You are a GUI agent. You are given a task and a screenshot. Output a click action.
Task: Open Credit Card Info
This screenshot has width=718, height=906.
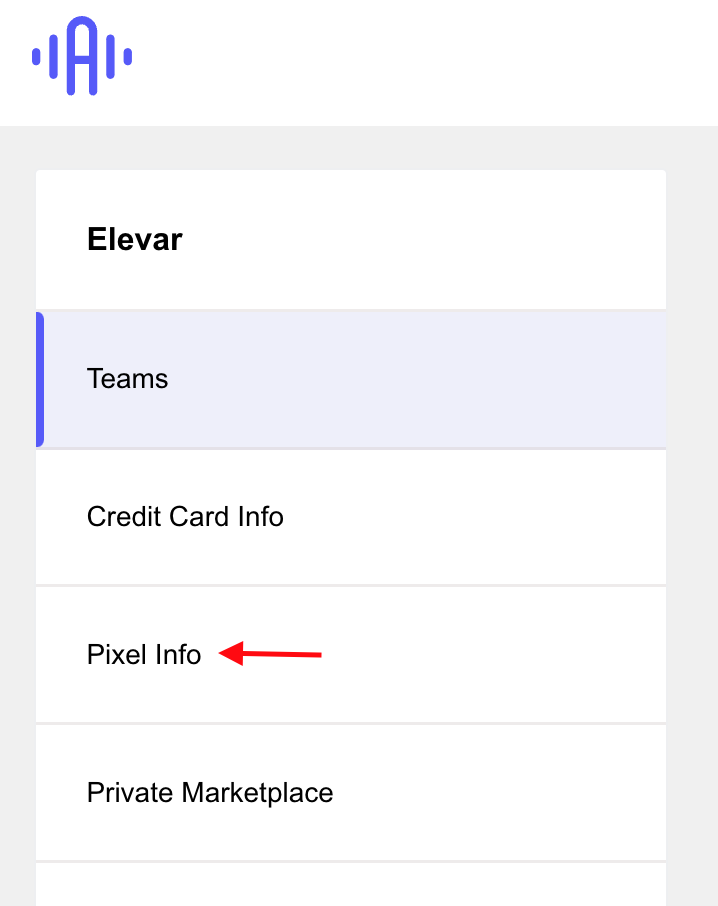coord(185,517)
